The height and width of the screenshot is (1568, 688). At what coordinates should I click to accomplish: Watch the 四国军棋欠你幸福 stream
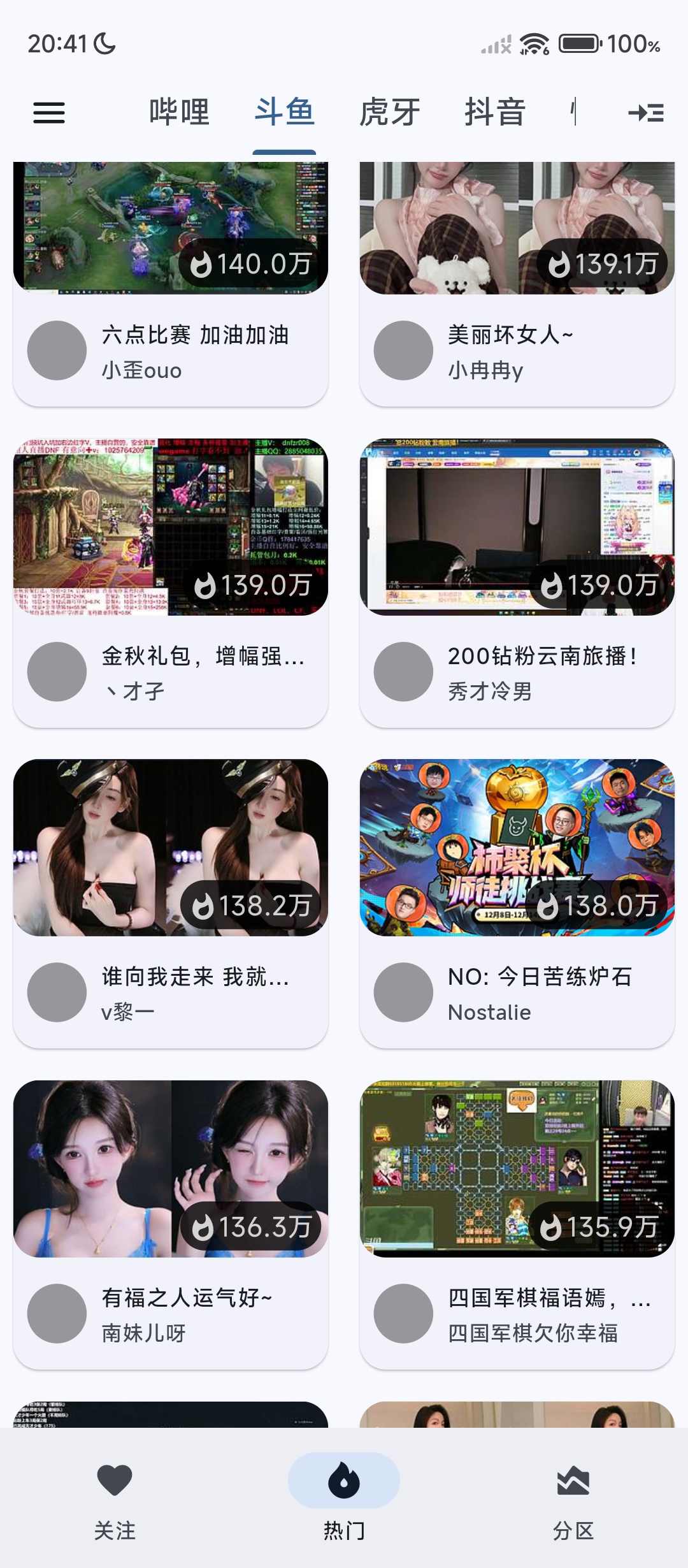tap(517, 1224)
